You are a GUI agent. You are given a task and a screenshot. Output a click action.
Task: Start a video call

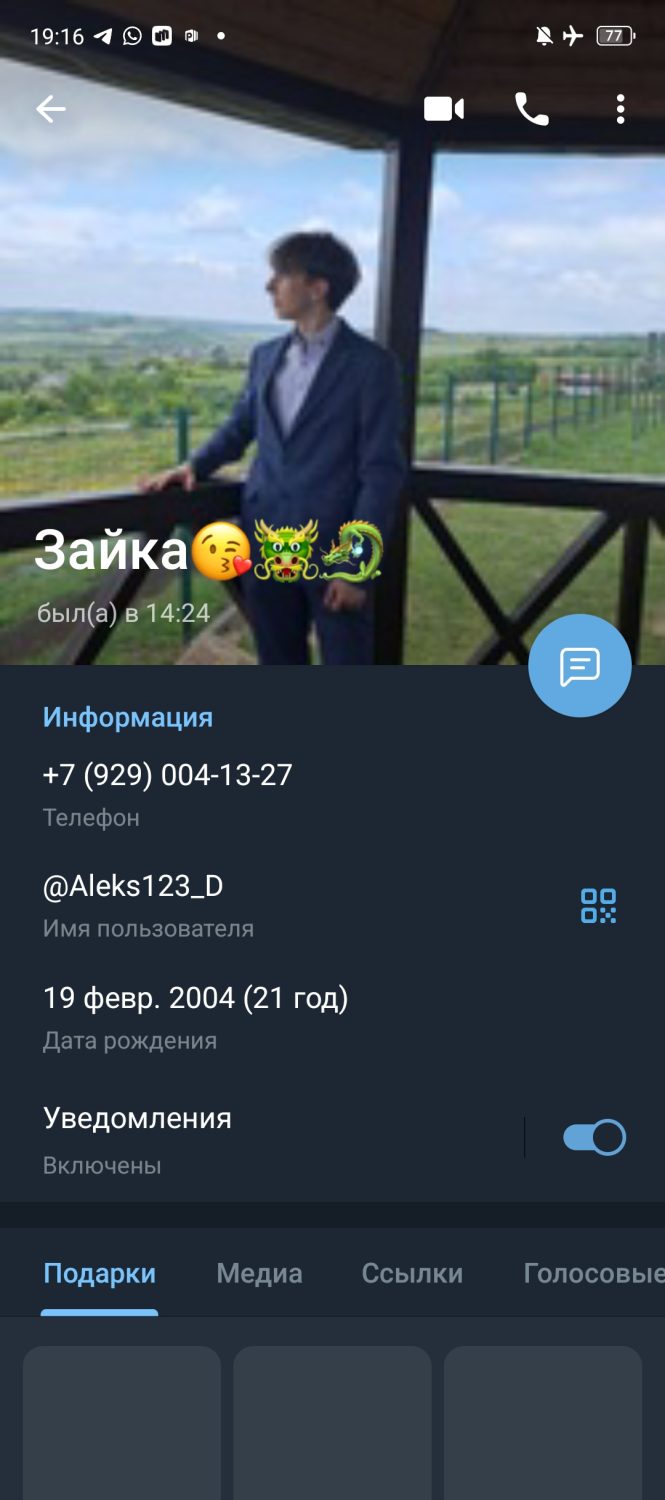tap(444, 109)
